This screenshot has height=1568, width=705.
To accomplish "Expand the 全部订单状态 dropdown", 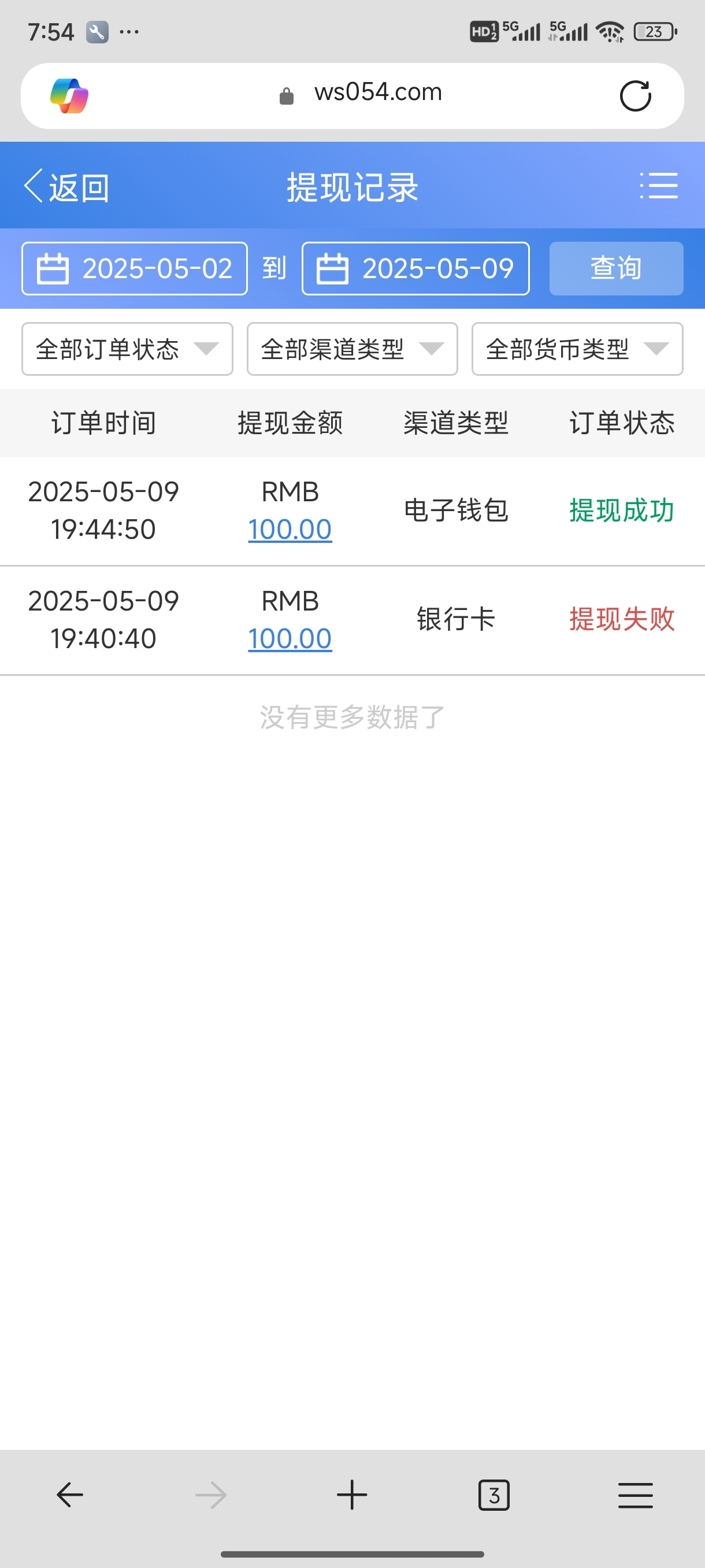I will pyautogui.click(x=127, y=349).
